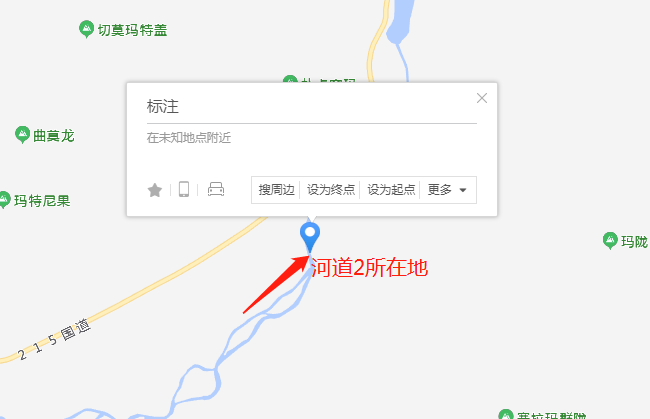Image resolution: width=650 pixels, height=419 pixels.
Task: Open the 曲莫龙 place marker
Action: pyautogui.click(x=23, y=134)
